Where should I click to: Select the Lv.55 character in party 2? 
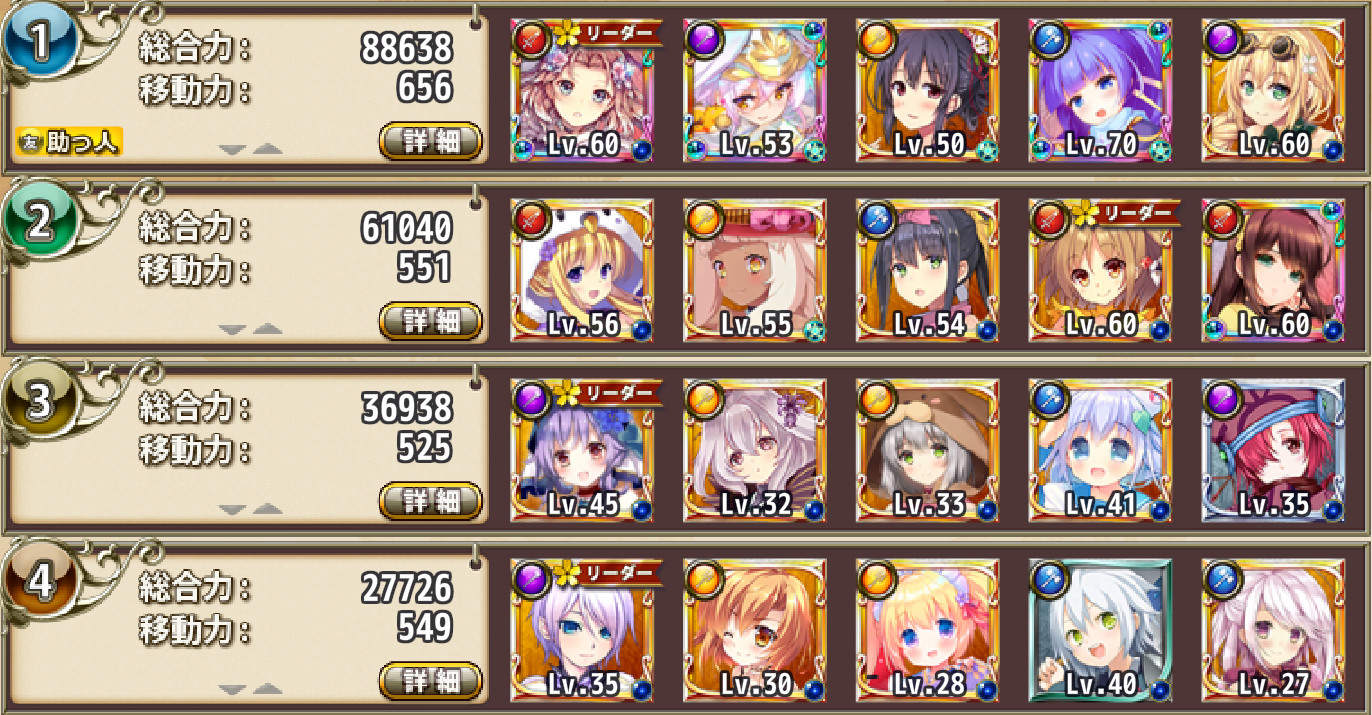tap(755, 270)
